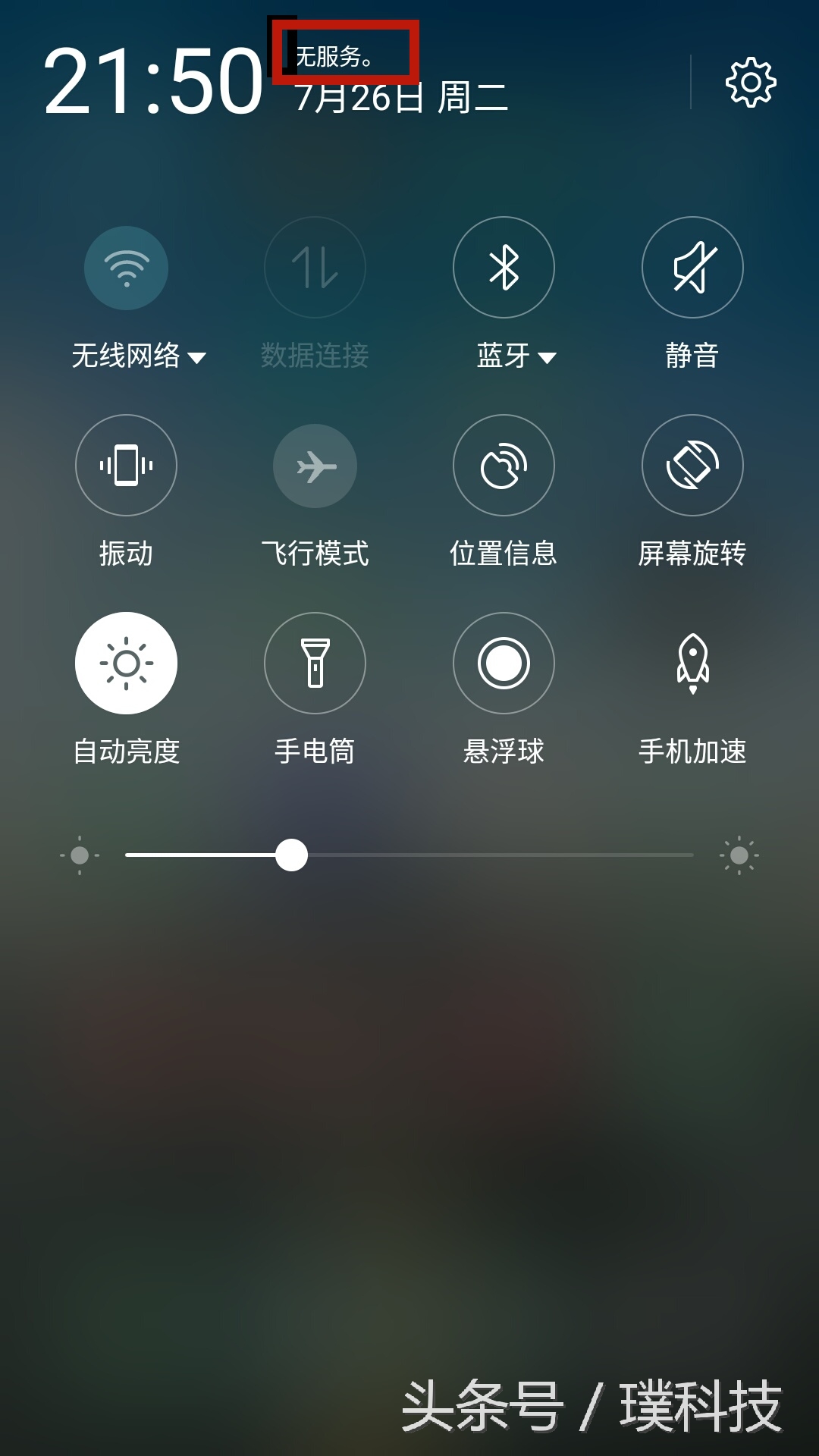Mute the phone via 静音
This screenshot has width=819, height=1456.
[x=692, y=268]
